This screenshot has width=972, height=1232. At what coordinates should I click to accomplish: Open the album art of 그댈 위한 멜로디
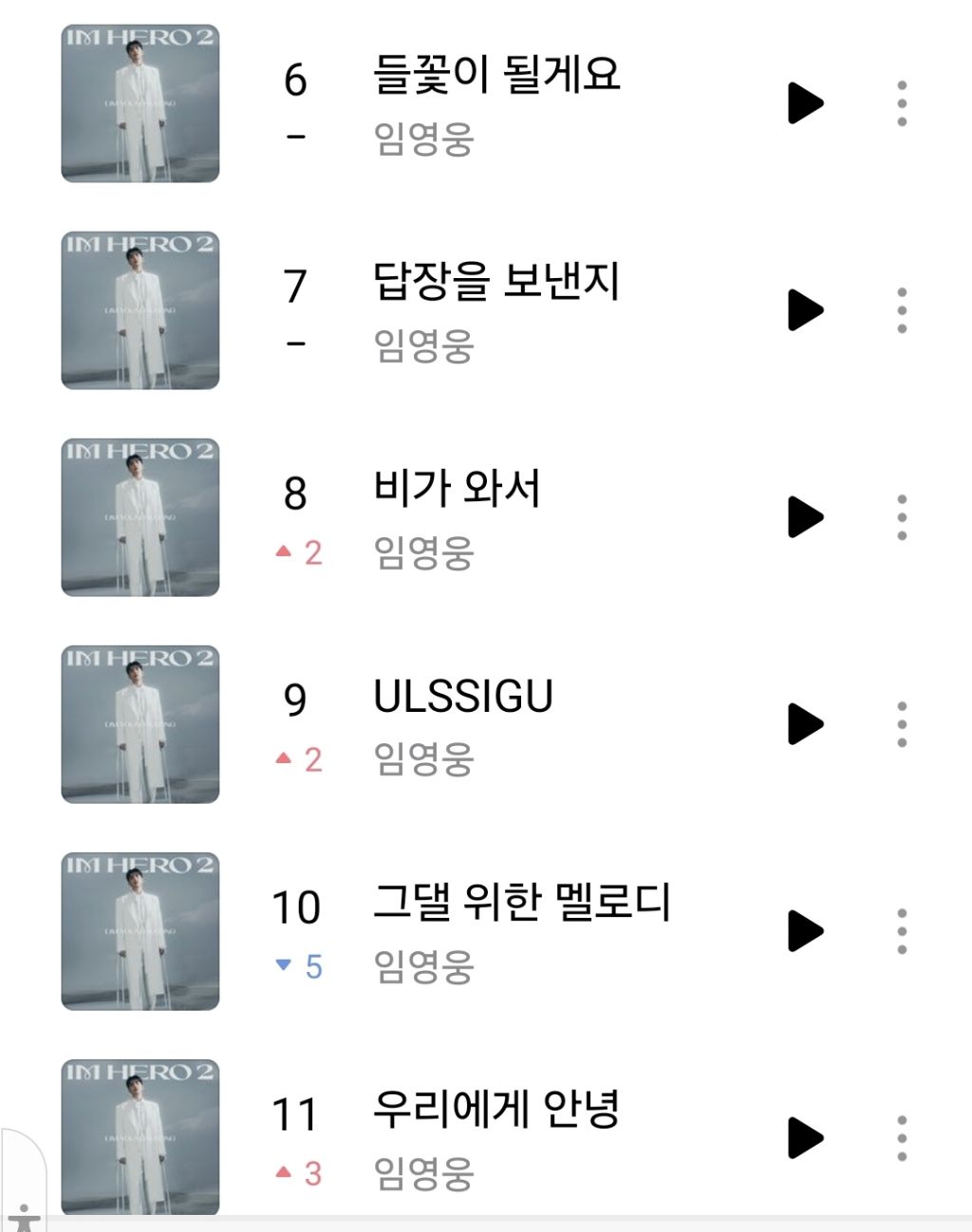coord(140,931)
